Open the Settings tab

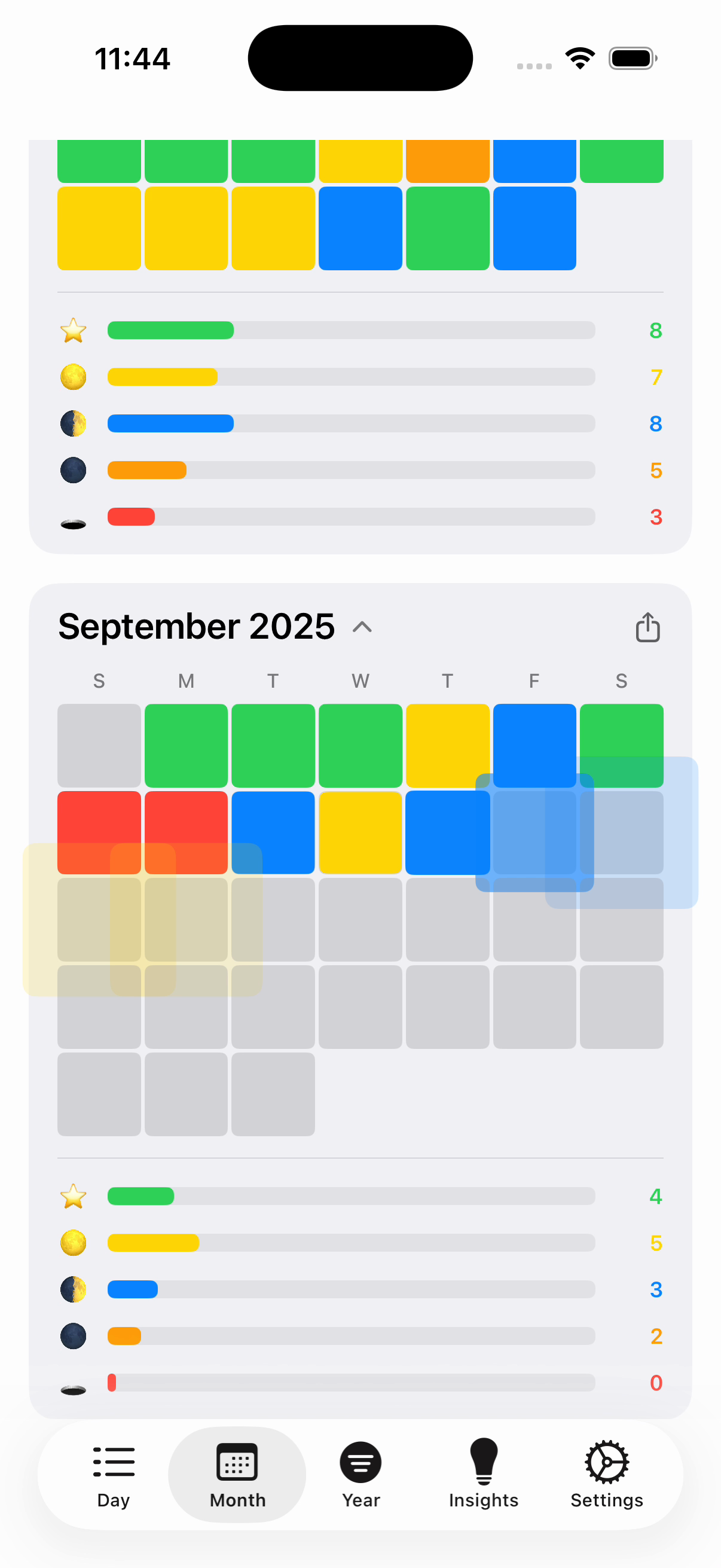(x=607, y=1474)
